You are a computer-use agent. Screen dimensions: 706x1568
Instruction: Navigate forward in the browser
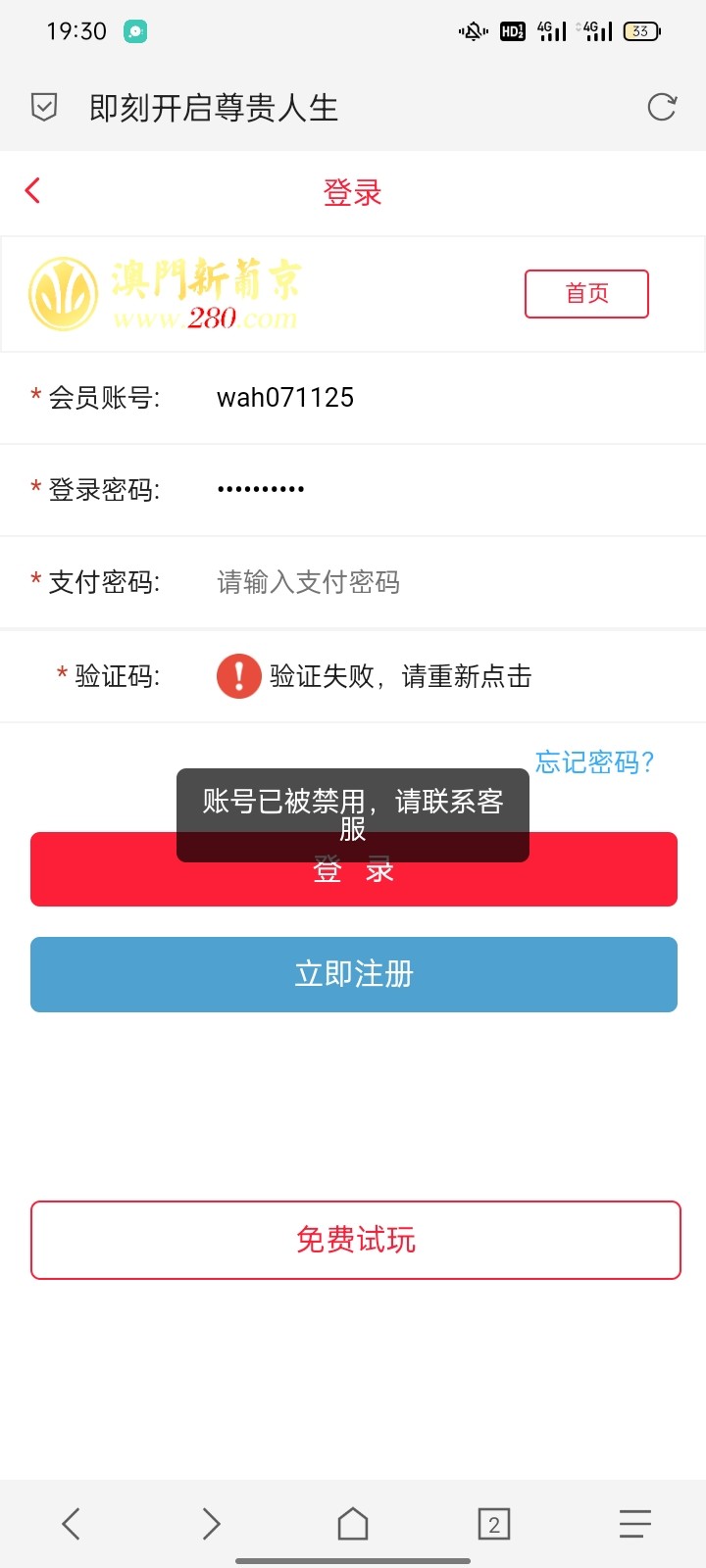coord(211,1524)
